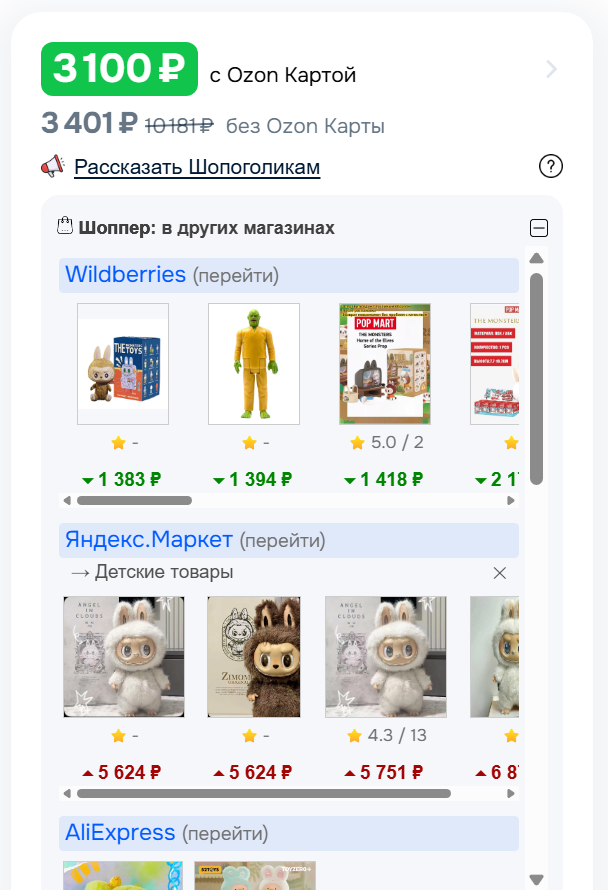Go to the Wildberries store link
Viewport: 608px width, 890px height.
(126, 274)
